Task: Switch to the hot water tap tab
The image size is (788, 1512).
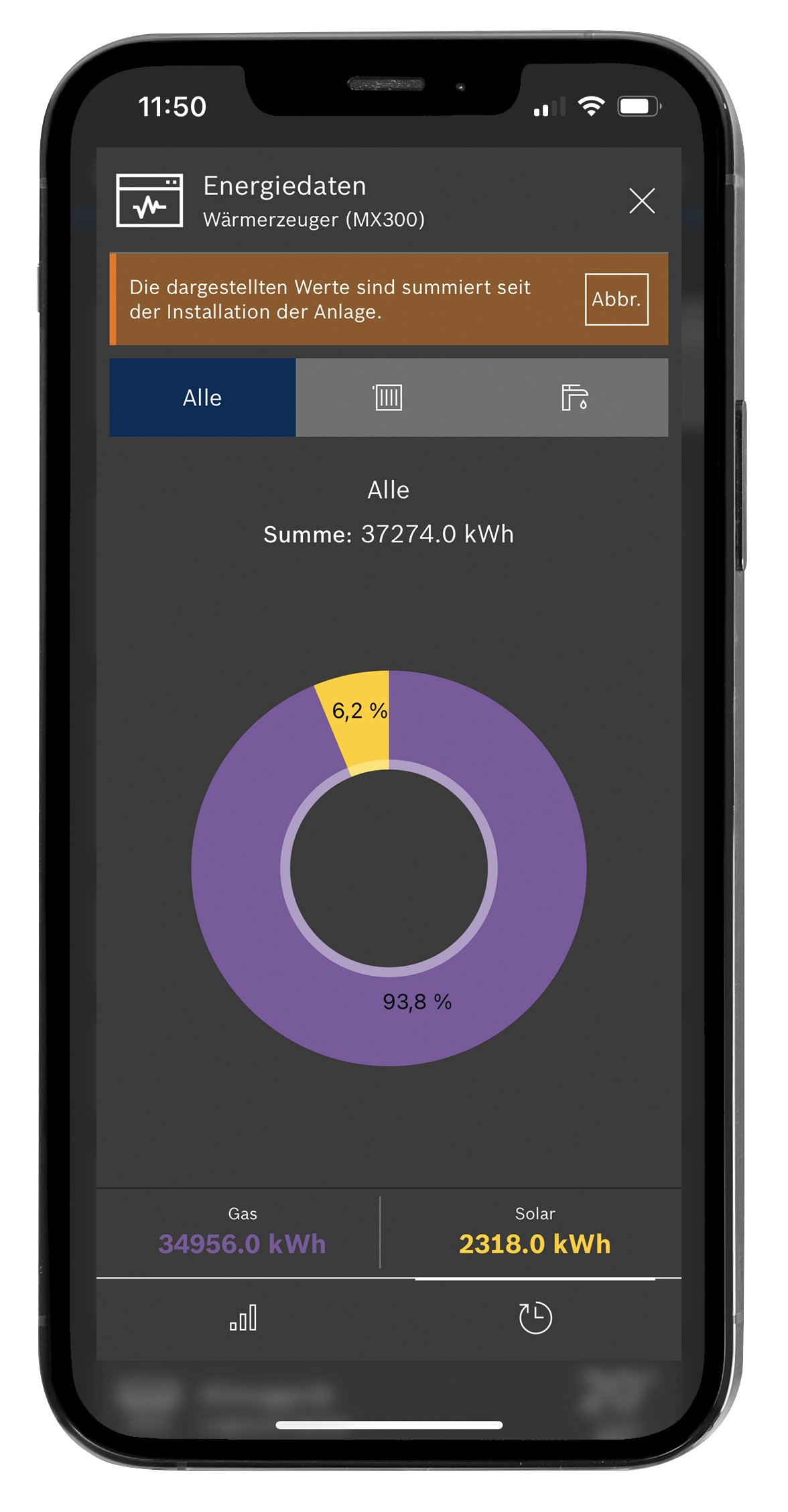Action: pyautogui.click(x=574, y=397)
